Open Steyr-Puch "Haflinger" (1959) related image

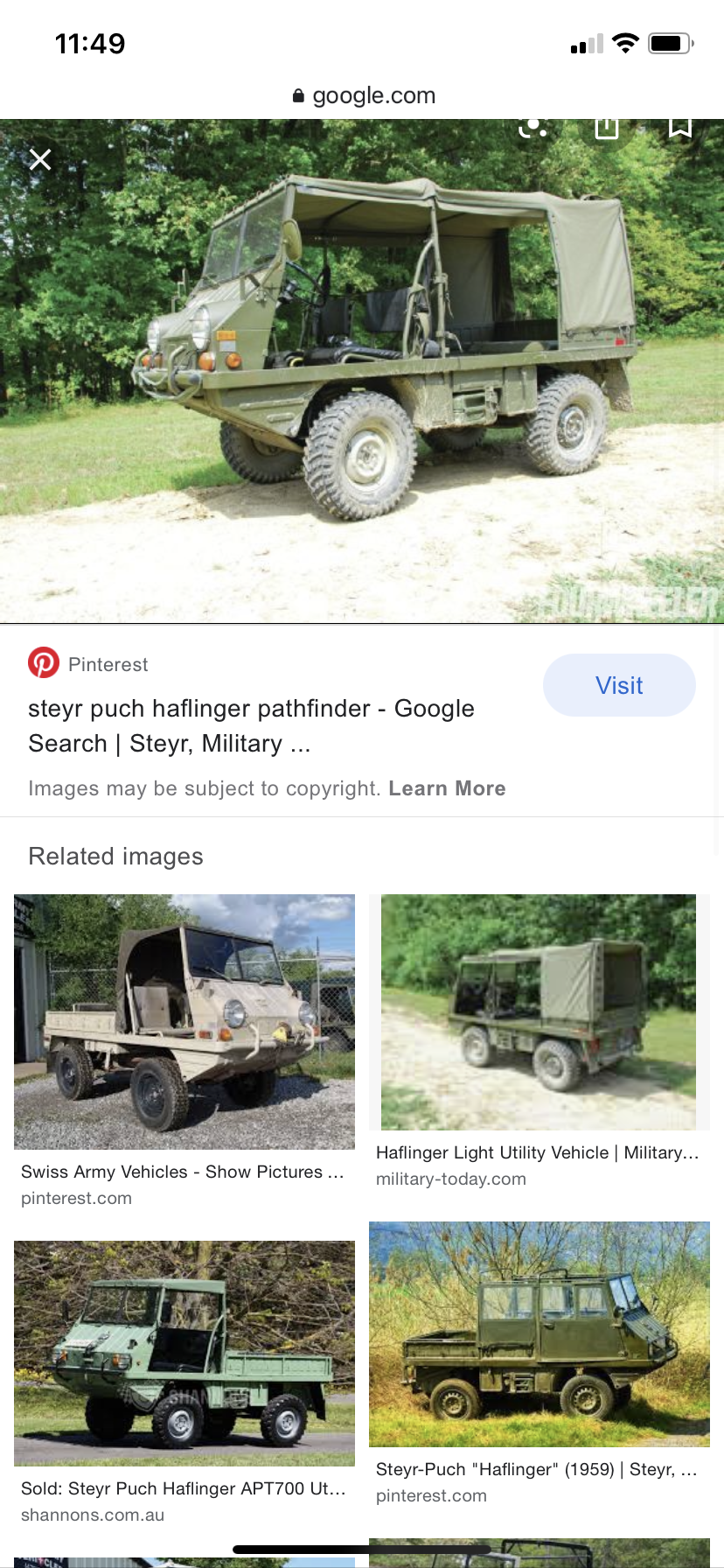point(539,1333)
